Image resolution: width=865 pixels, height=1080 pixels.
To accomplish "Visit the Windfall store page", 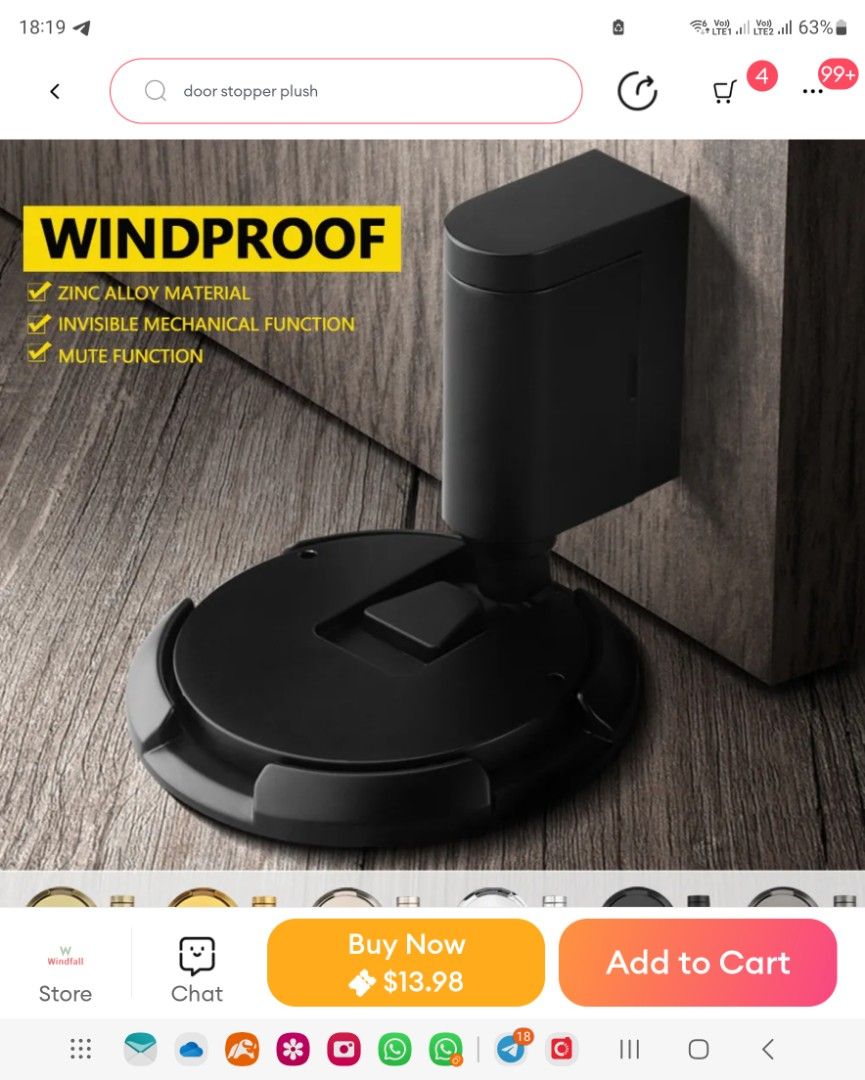I will pyautogui.click(x=65, y=971).
